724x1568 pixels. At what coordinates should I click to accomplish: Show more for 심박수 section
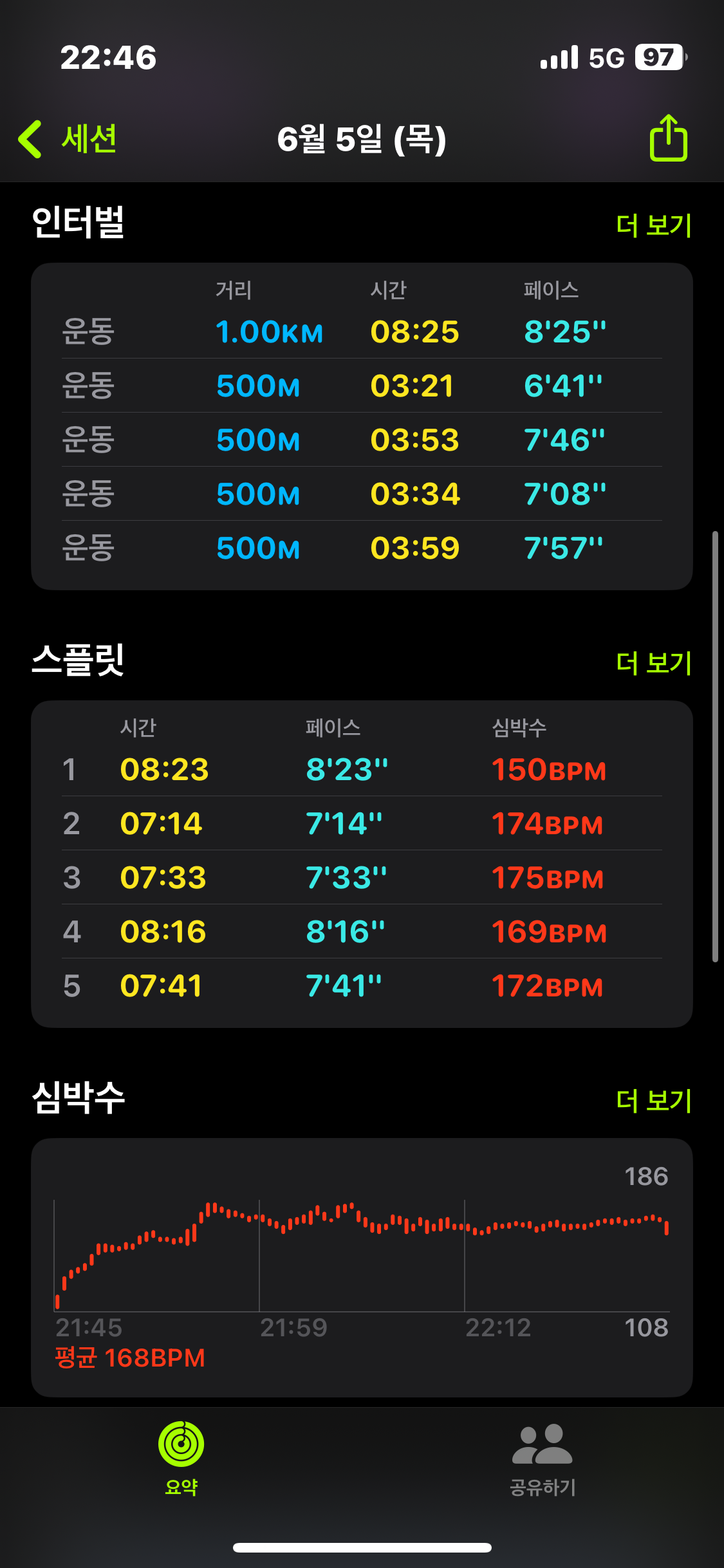coord(653,1101)
